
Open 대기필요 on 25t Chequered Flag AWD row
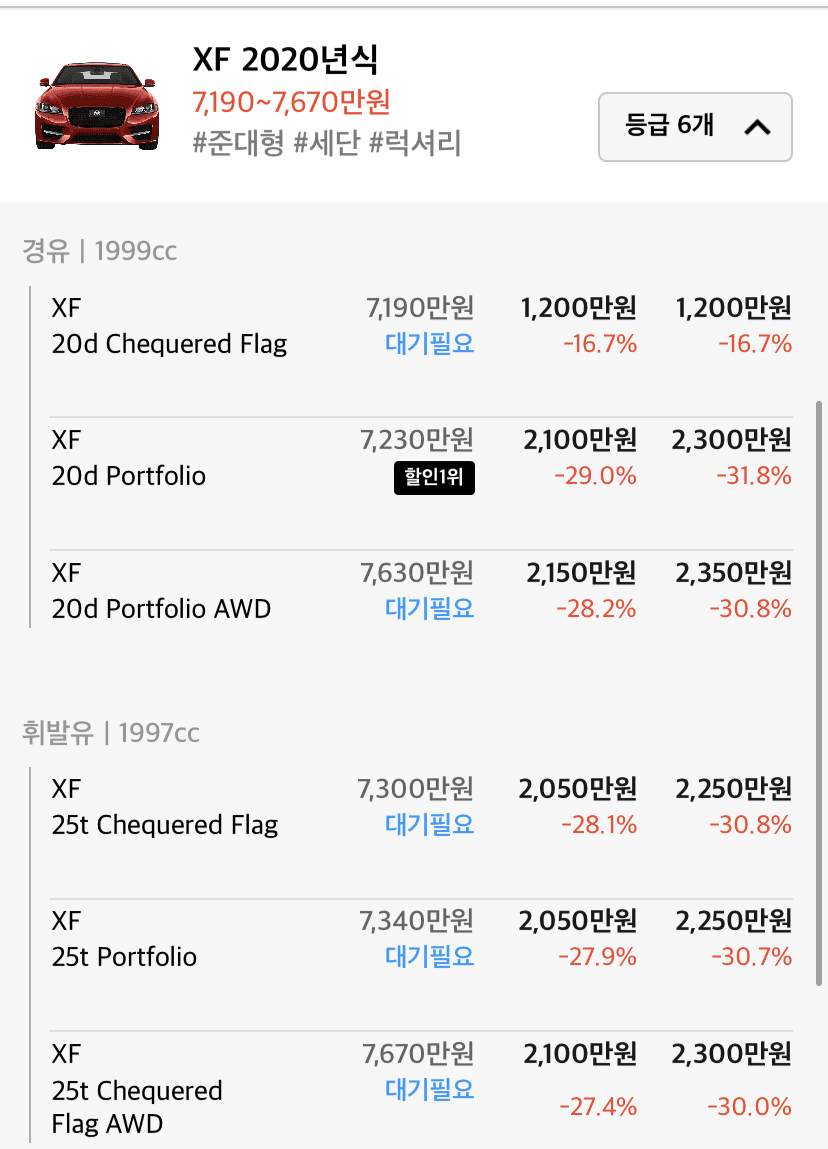coord(430,1090)
